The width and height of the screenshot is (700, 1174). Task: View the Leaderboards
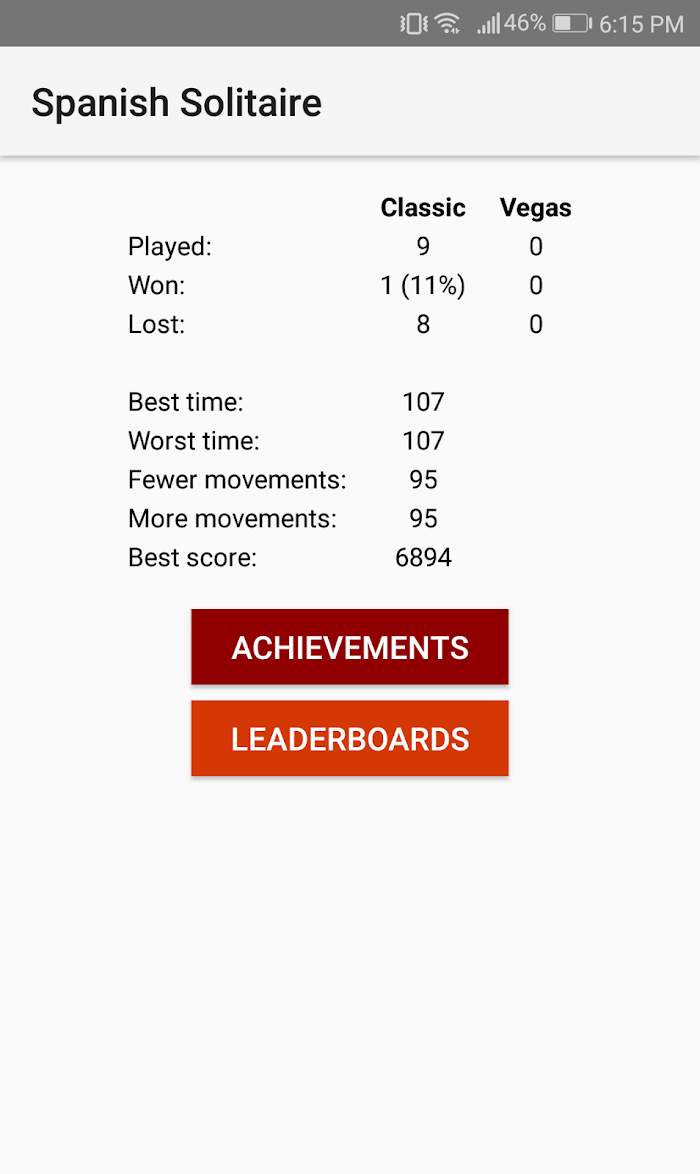click(x=350, y=738)
